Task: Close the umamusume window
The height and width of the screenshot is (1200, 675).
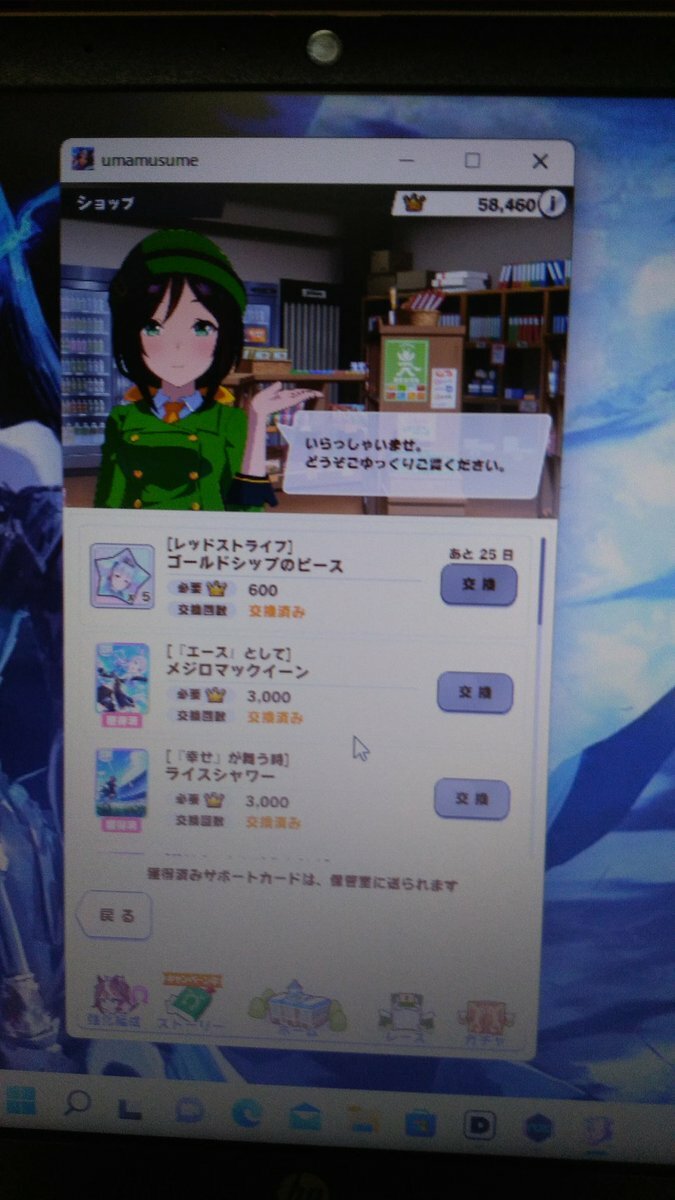Action: tap(540, 161)
